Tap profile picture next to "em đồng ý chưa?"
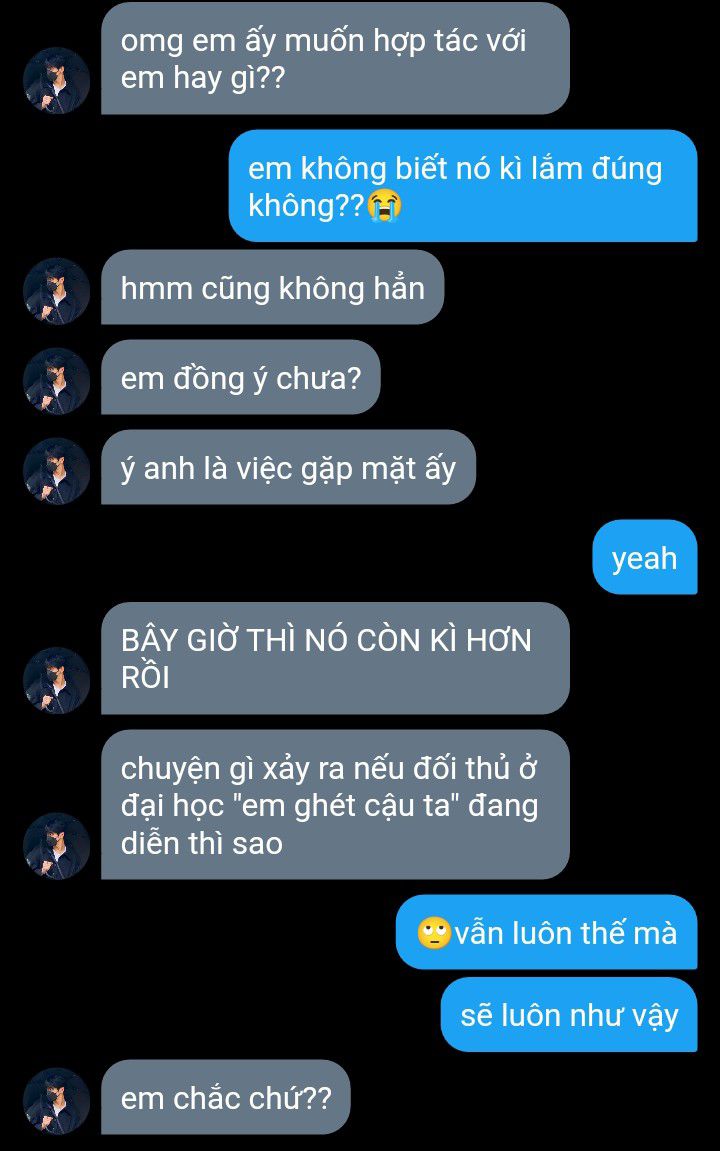The height and width of the screenshot is (1151, 720). point(56,381)
